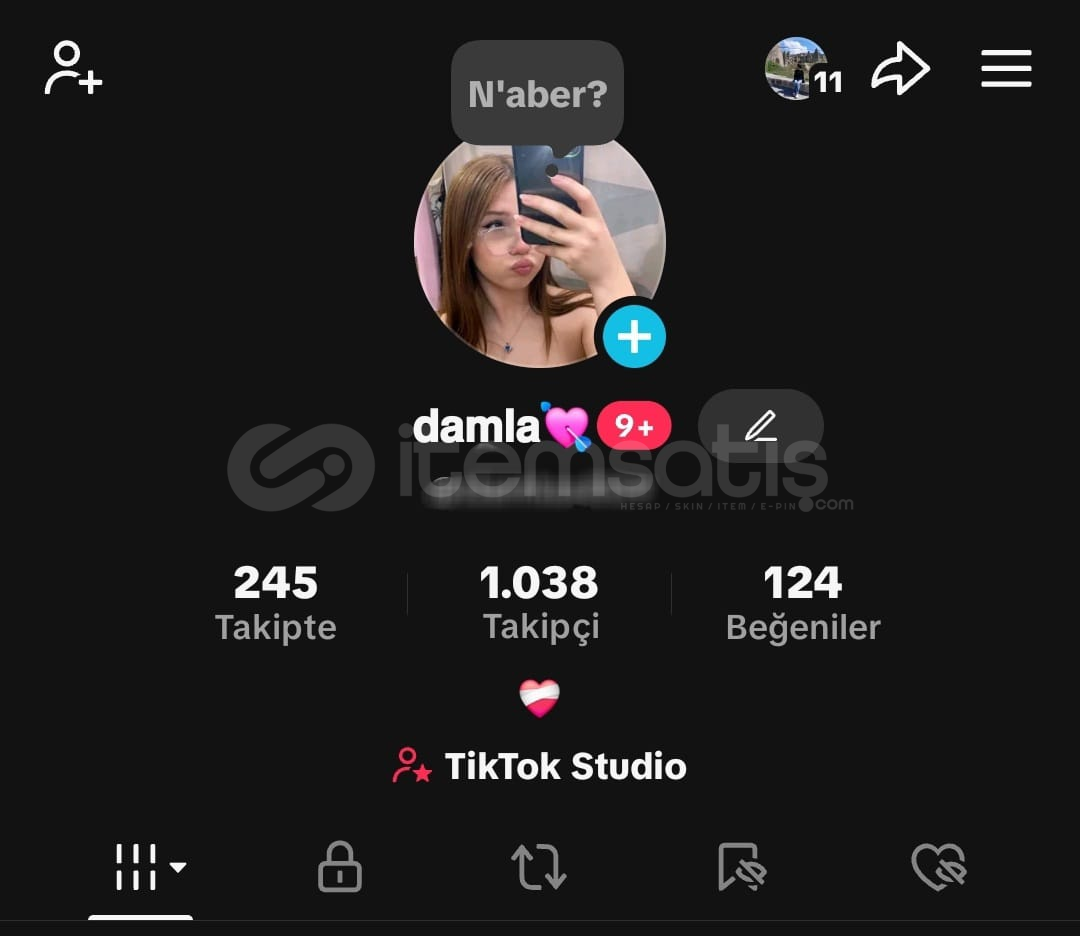
Task: Open the hamburger menu
Action: (1005, 69)
